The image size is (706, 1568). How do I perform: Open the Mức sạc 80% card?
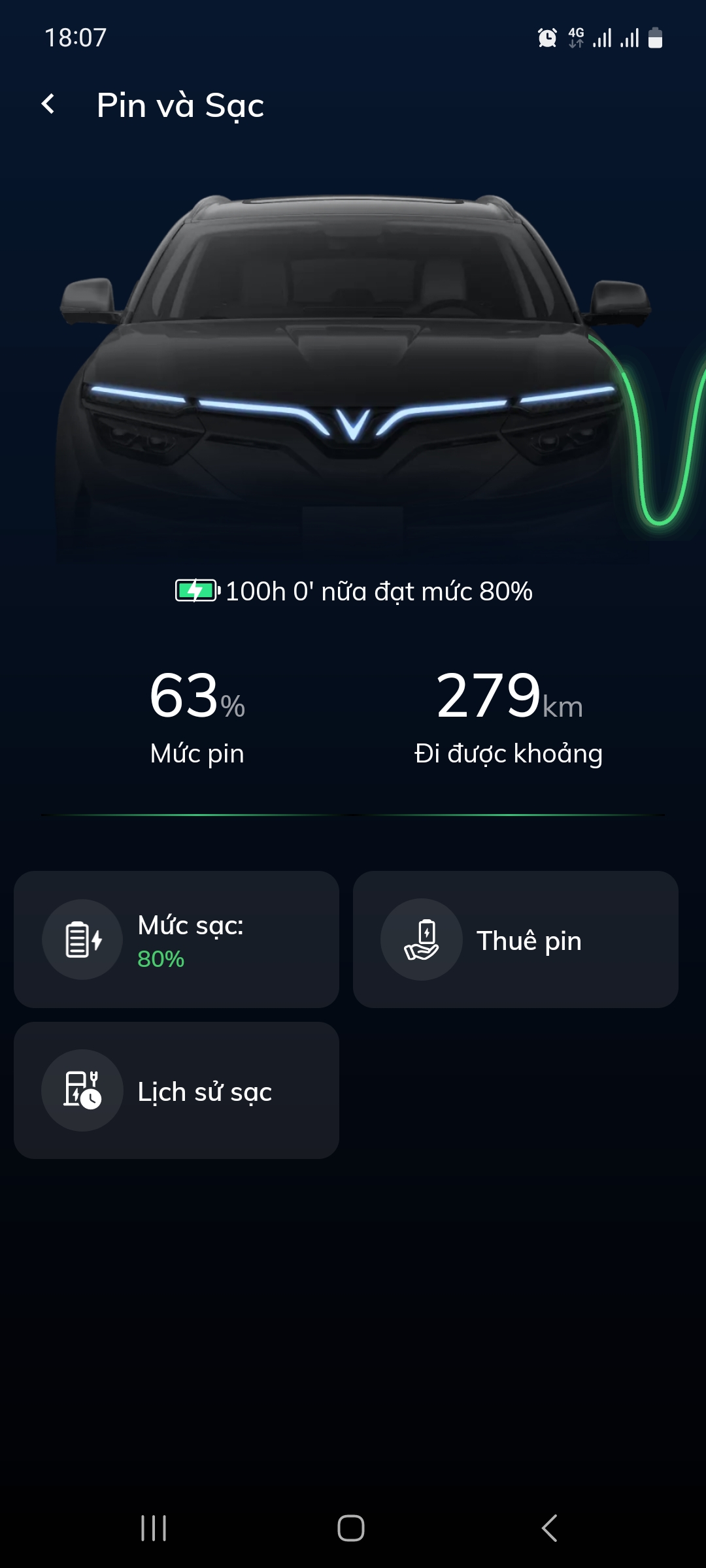point(176,939)
